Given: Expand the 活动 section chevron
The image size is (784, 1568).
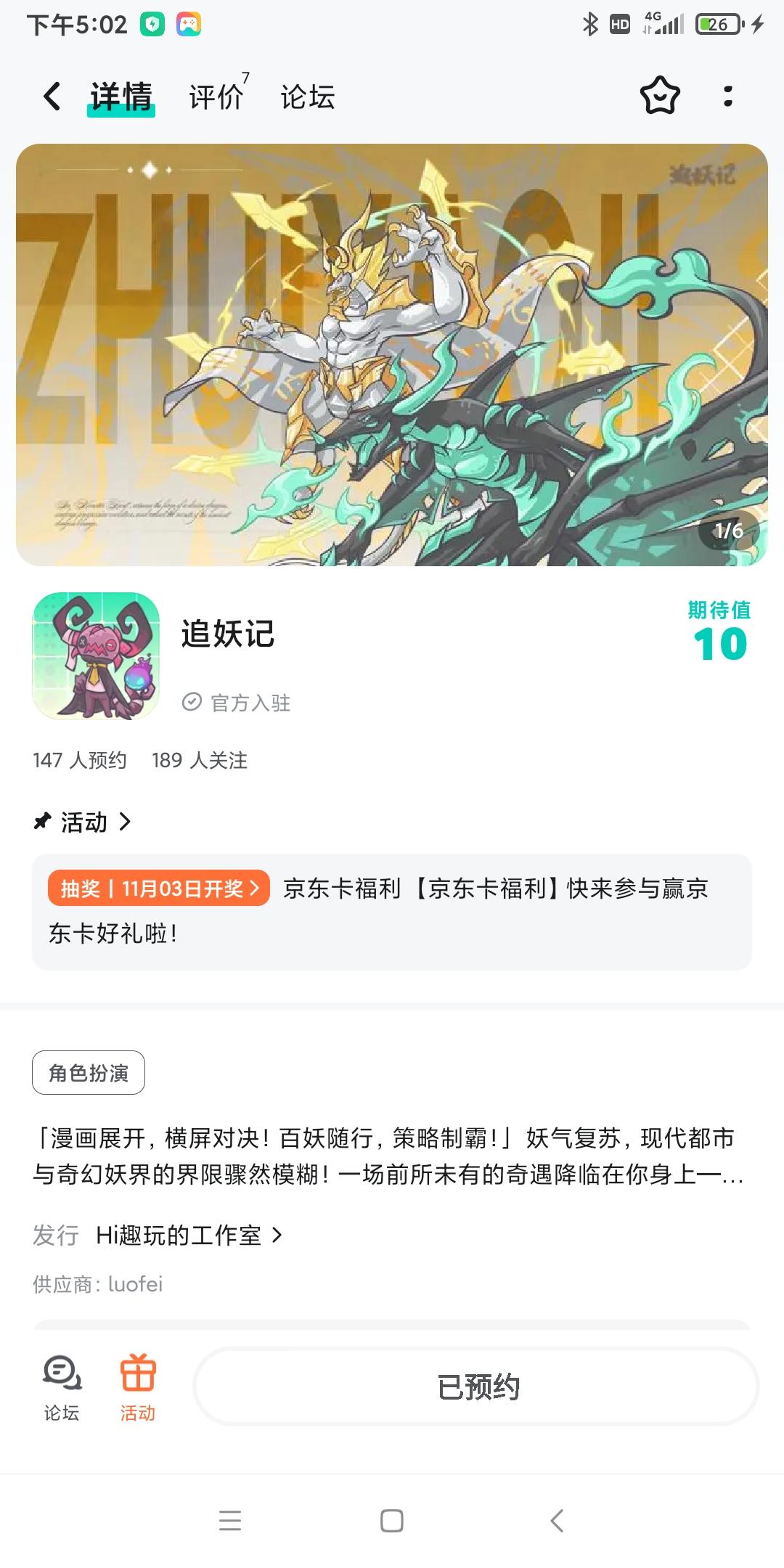Looking at the screenshot, I should (x=128, y=822).
